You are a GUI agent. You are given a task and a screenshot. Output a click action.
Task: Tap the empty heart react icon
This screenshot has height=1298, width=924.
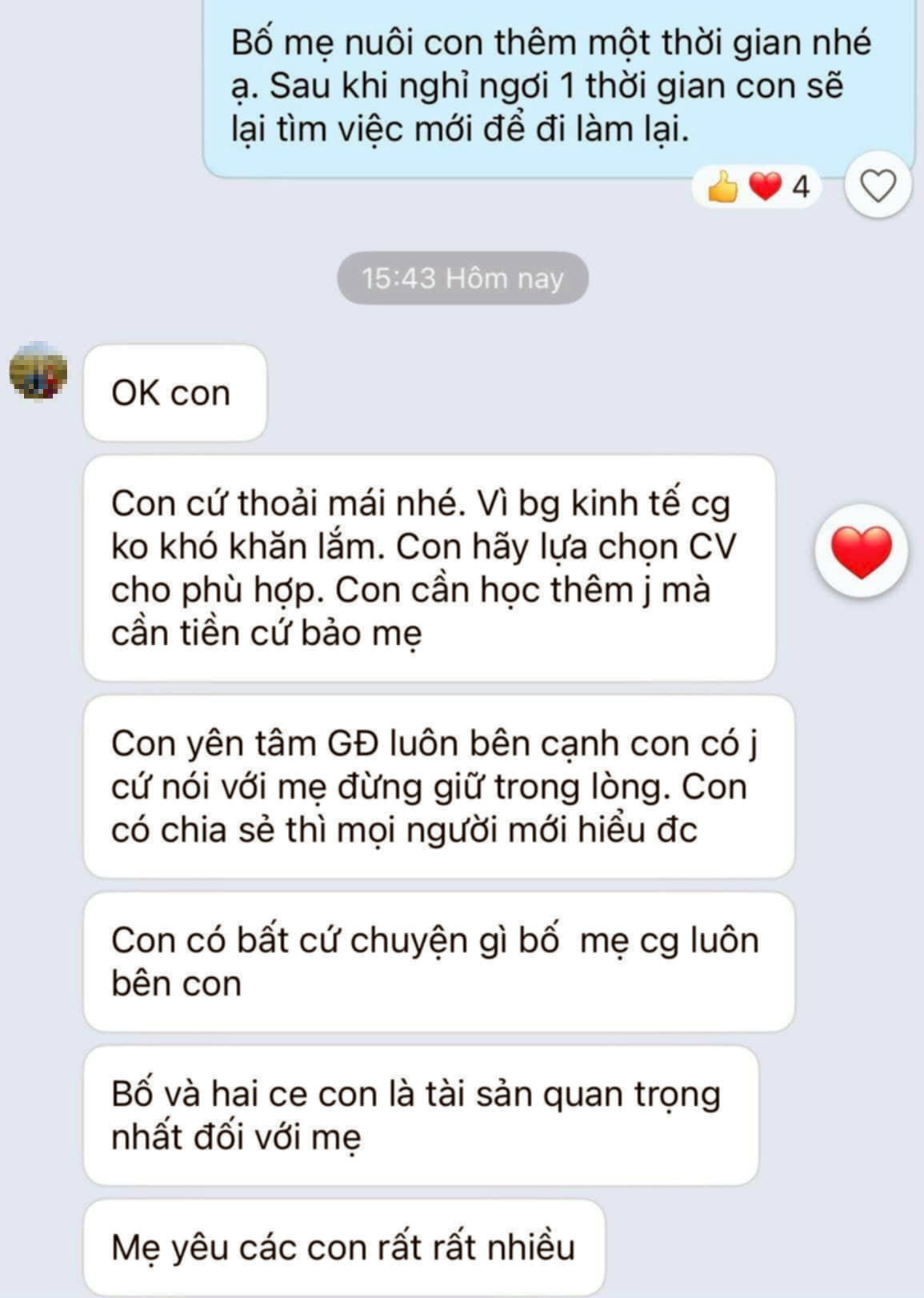tap(878, 186)
